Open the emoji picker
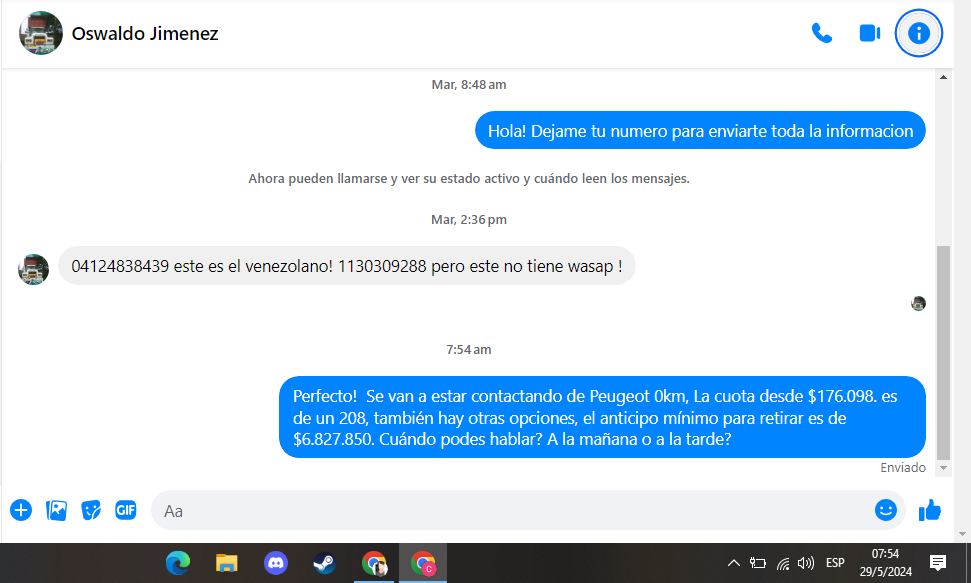 pos(885,510)
